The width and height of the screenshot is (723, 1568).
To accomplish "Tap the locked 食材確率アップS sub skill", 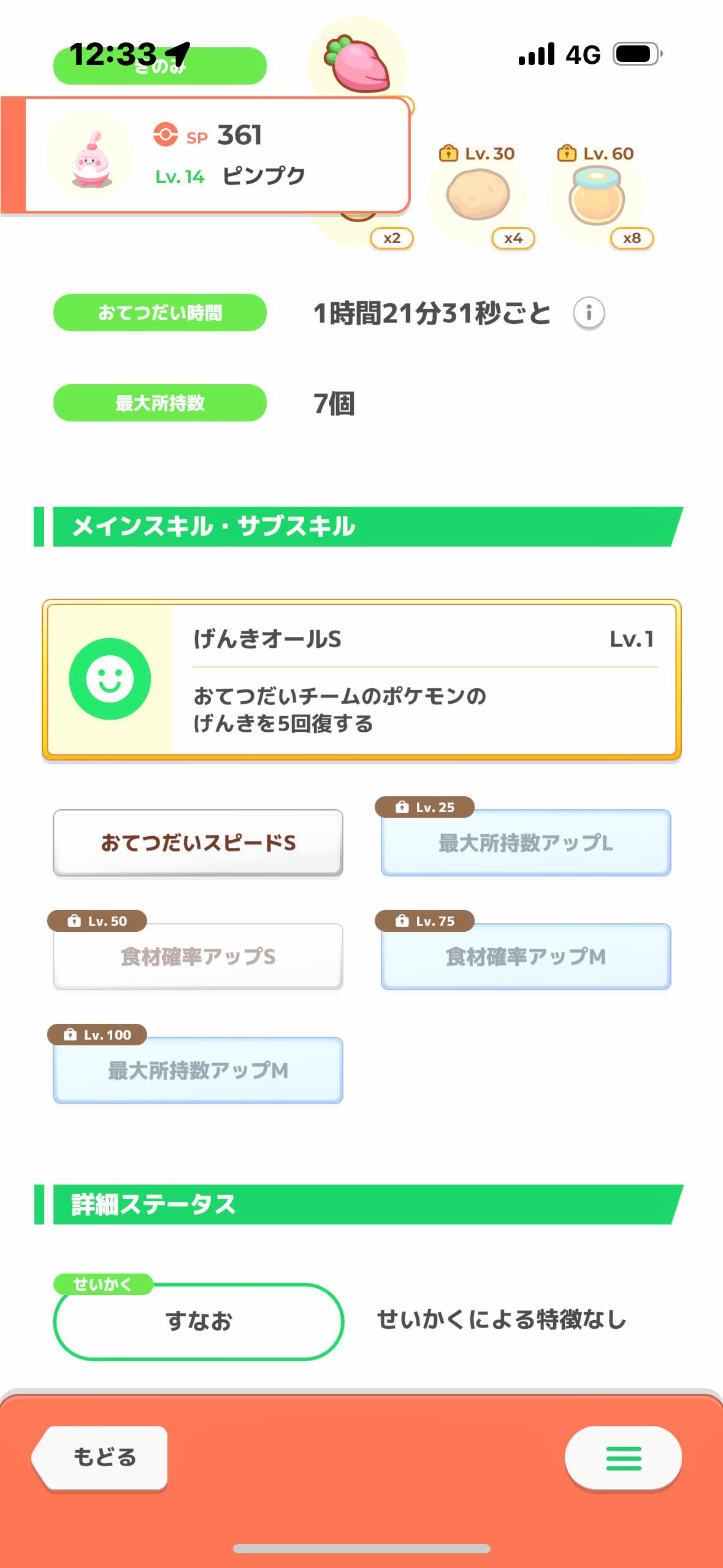I will [x=198, y=956].
